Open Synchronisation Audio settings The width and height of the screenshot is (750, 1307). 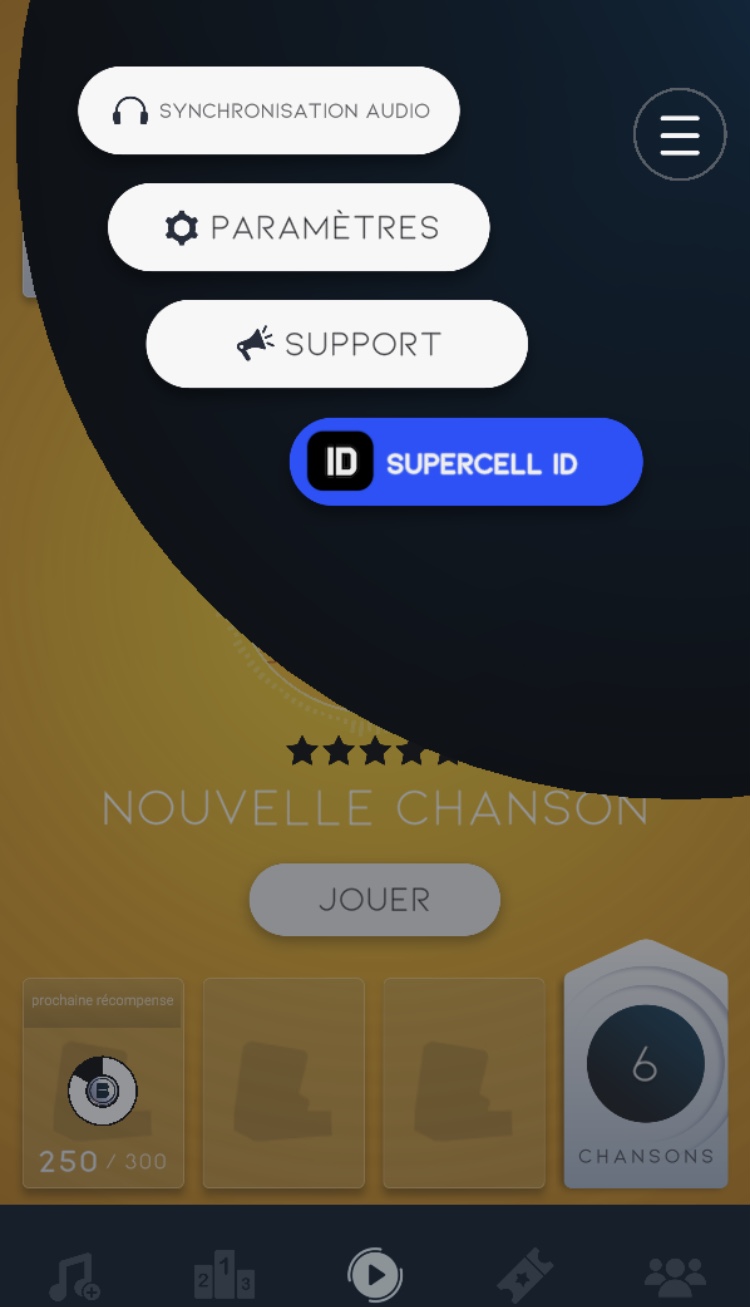click(269, 111)
